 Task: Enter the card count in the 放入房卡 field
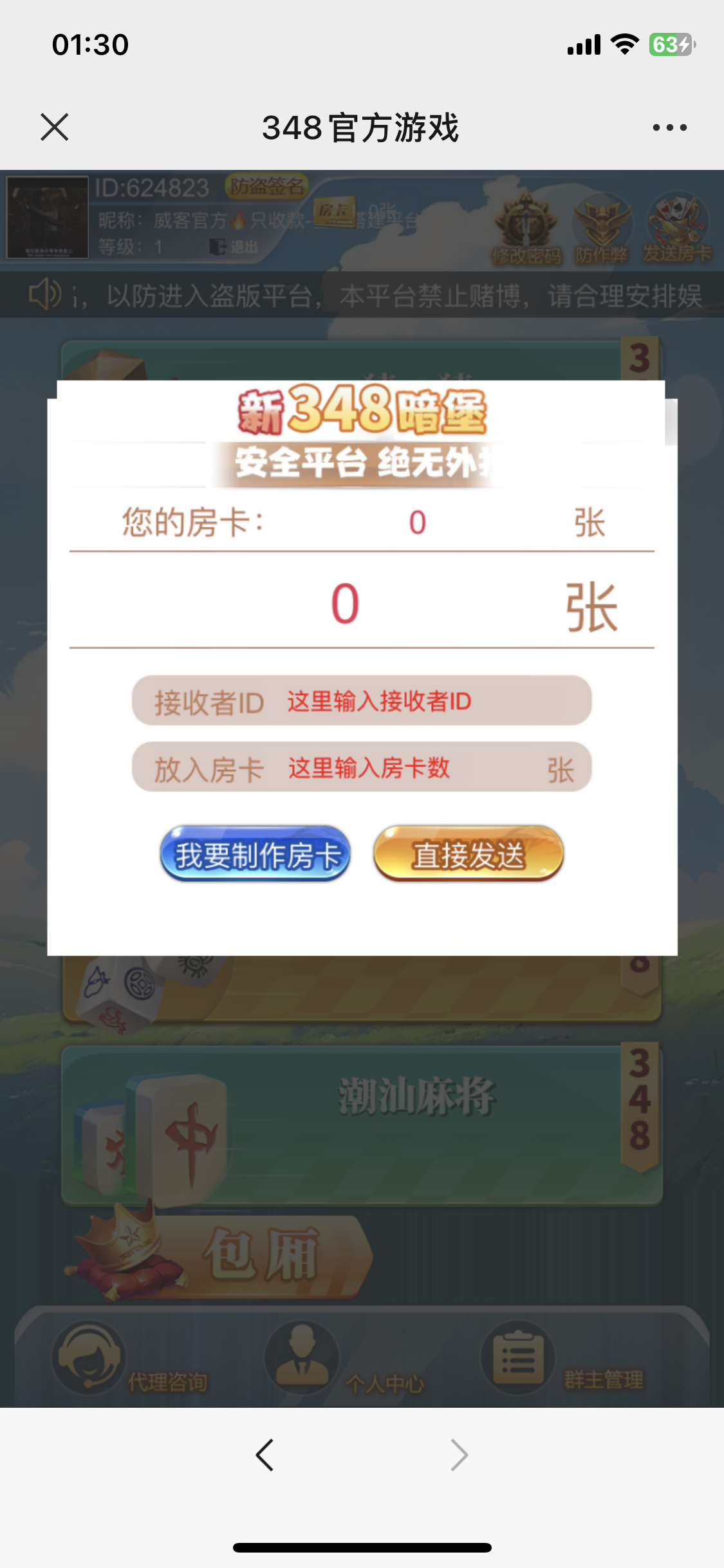click(x=399, y=767)
